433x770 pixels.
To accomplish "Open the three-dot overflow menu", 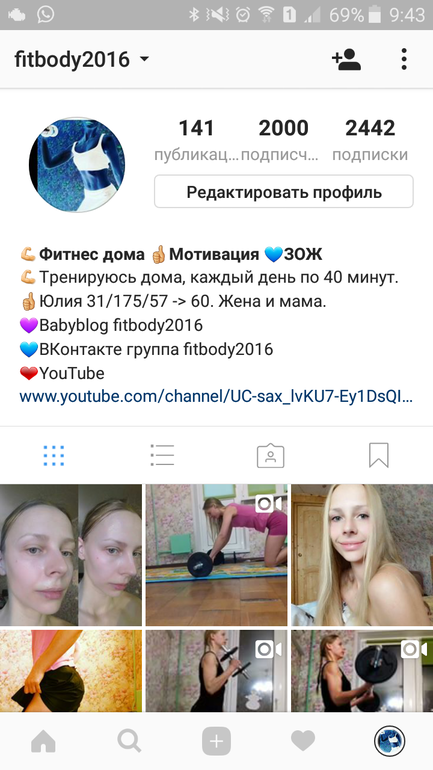I will pos(404,59).
